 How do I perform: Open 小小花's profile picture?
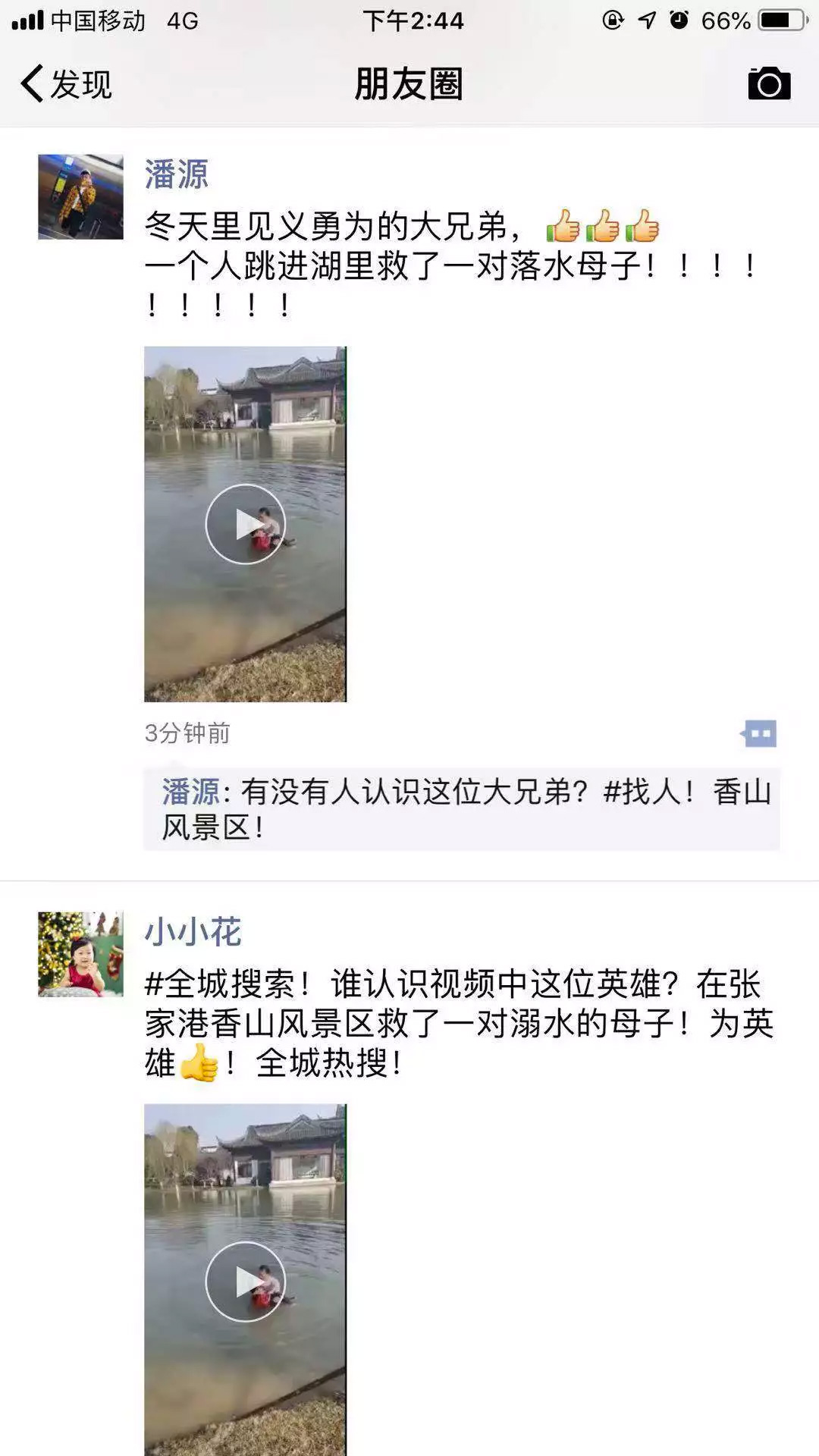pos(80,954)
